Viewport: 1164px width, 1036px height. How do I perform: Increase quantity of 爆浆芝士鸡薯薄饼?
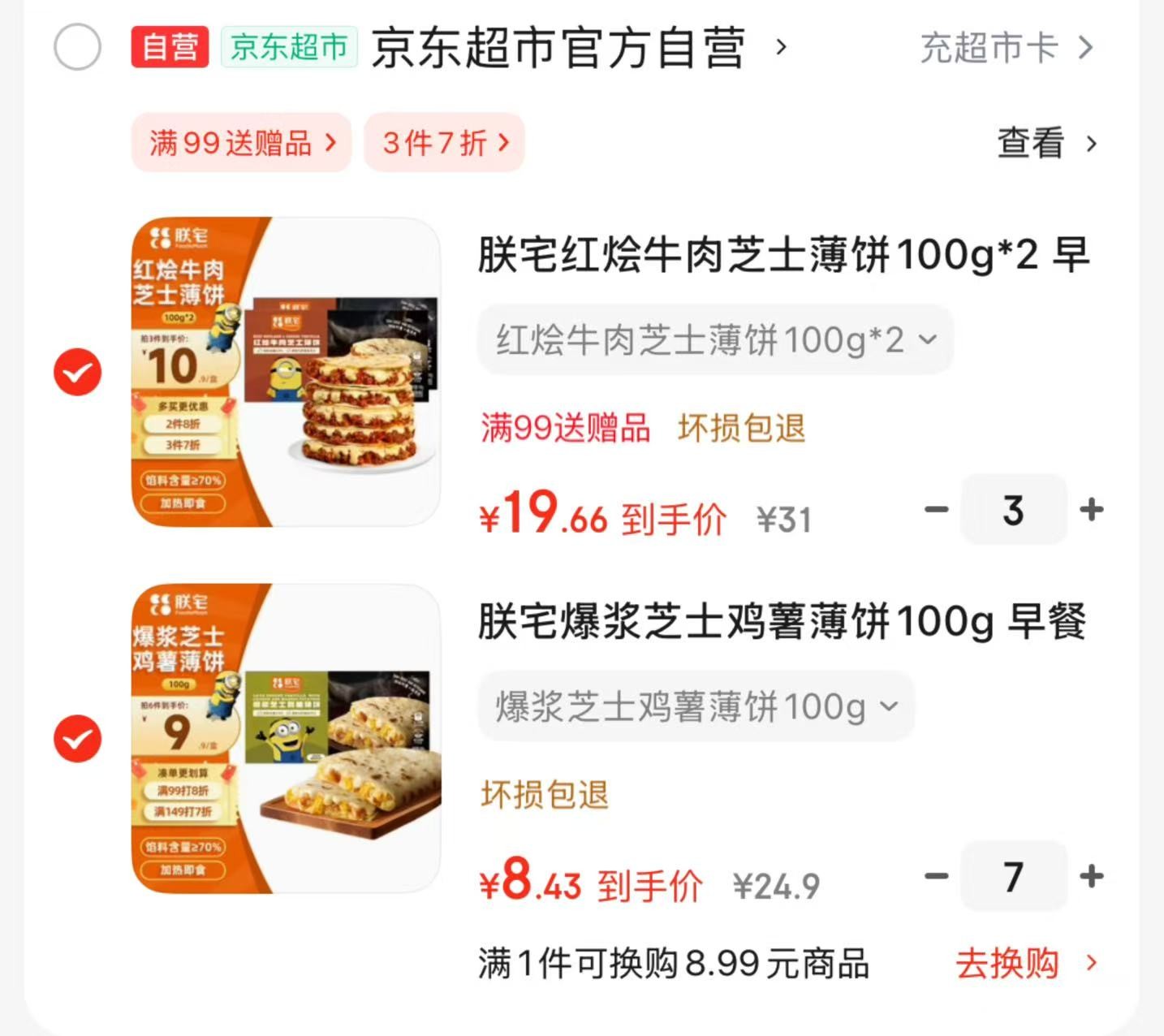(1092, 876)
